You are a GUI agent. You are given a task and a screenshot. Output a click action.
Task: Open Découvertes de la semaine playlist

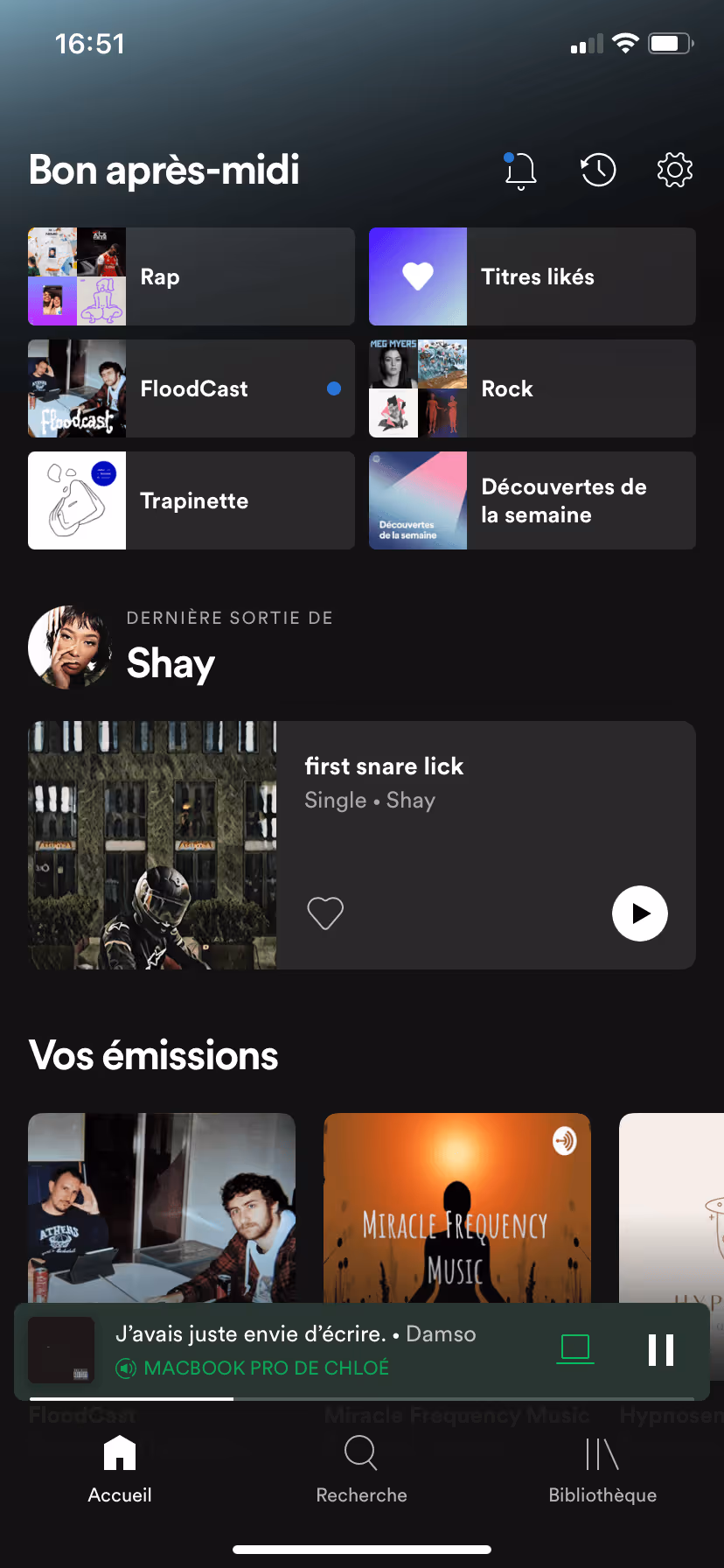coord(532,500)
